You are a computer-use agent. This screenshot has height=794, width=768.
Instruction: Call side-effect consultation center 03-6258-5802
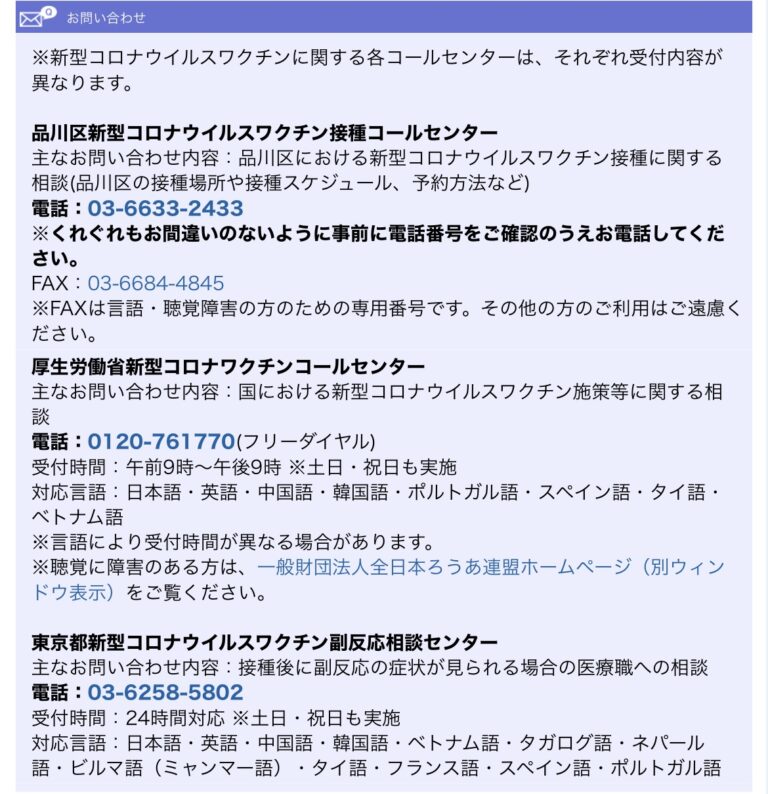[x=165, y=693]
